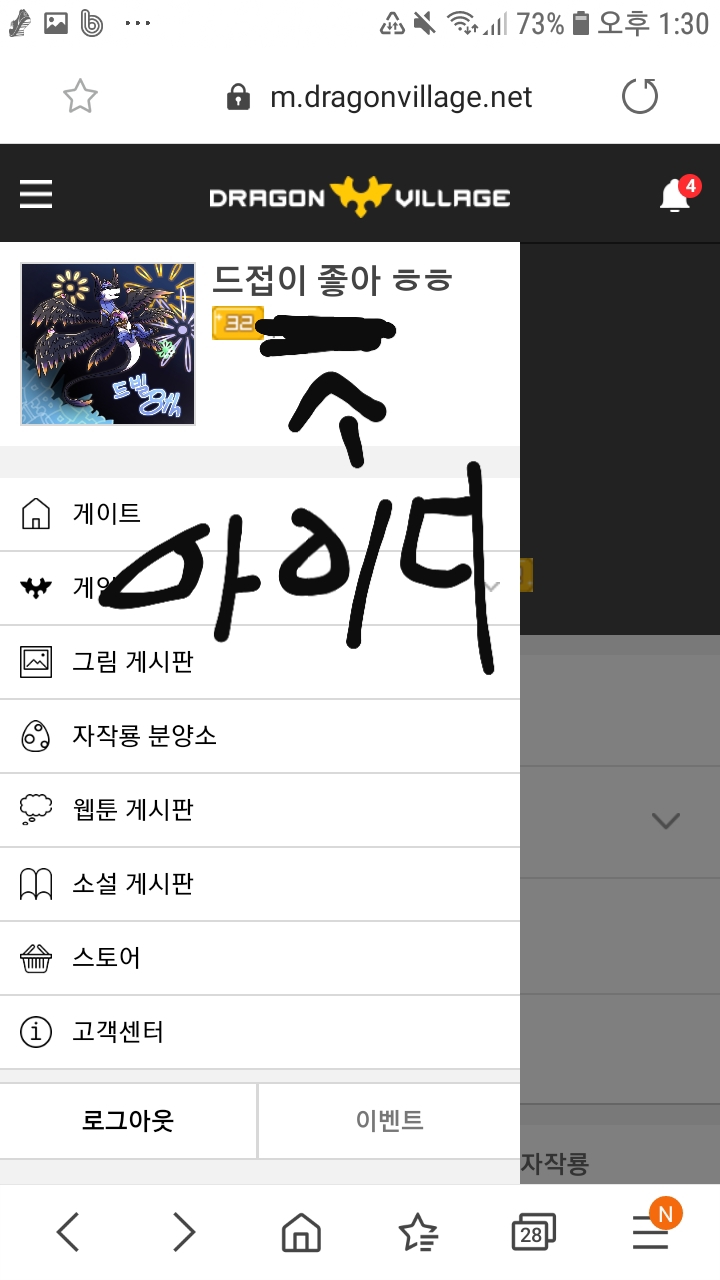Open the notifications bell
This screenshot has height=1280, width=720.
[x=675, y=195]
